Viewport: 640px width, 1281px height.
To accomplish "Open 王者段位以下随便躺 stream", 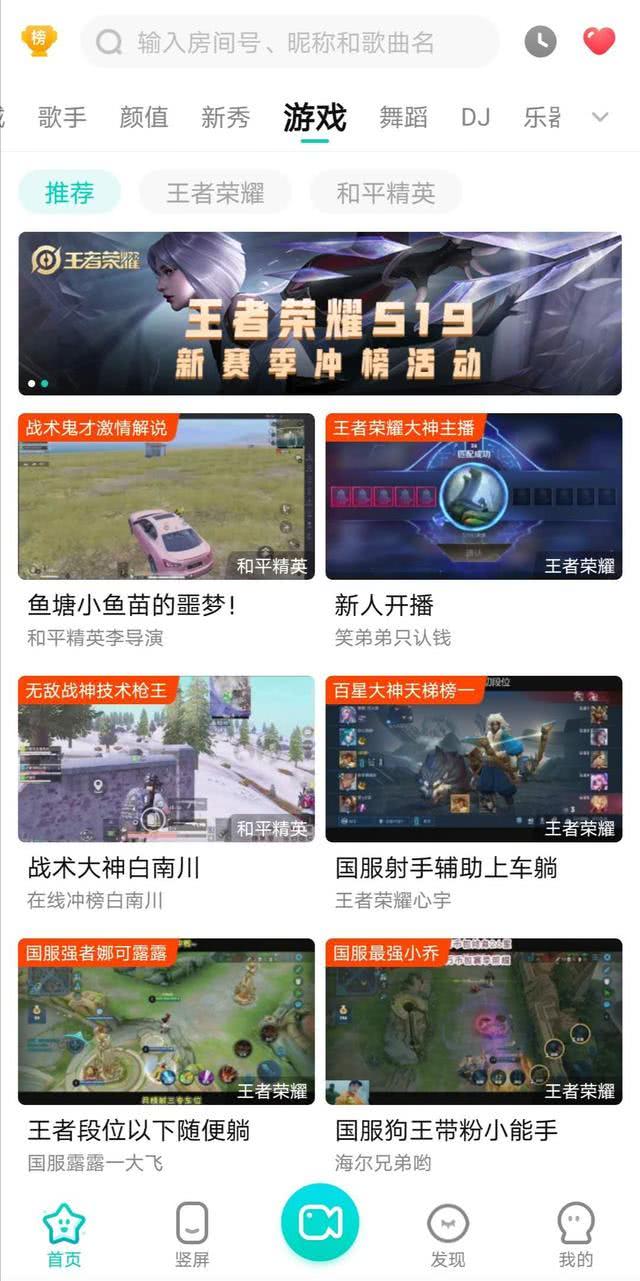I will [166, 1021].
